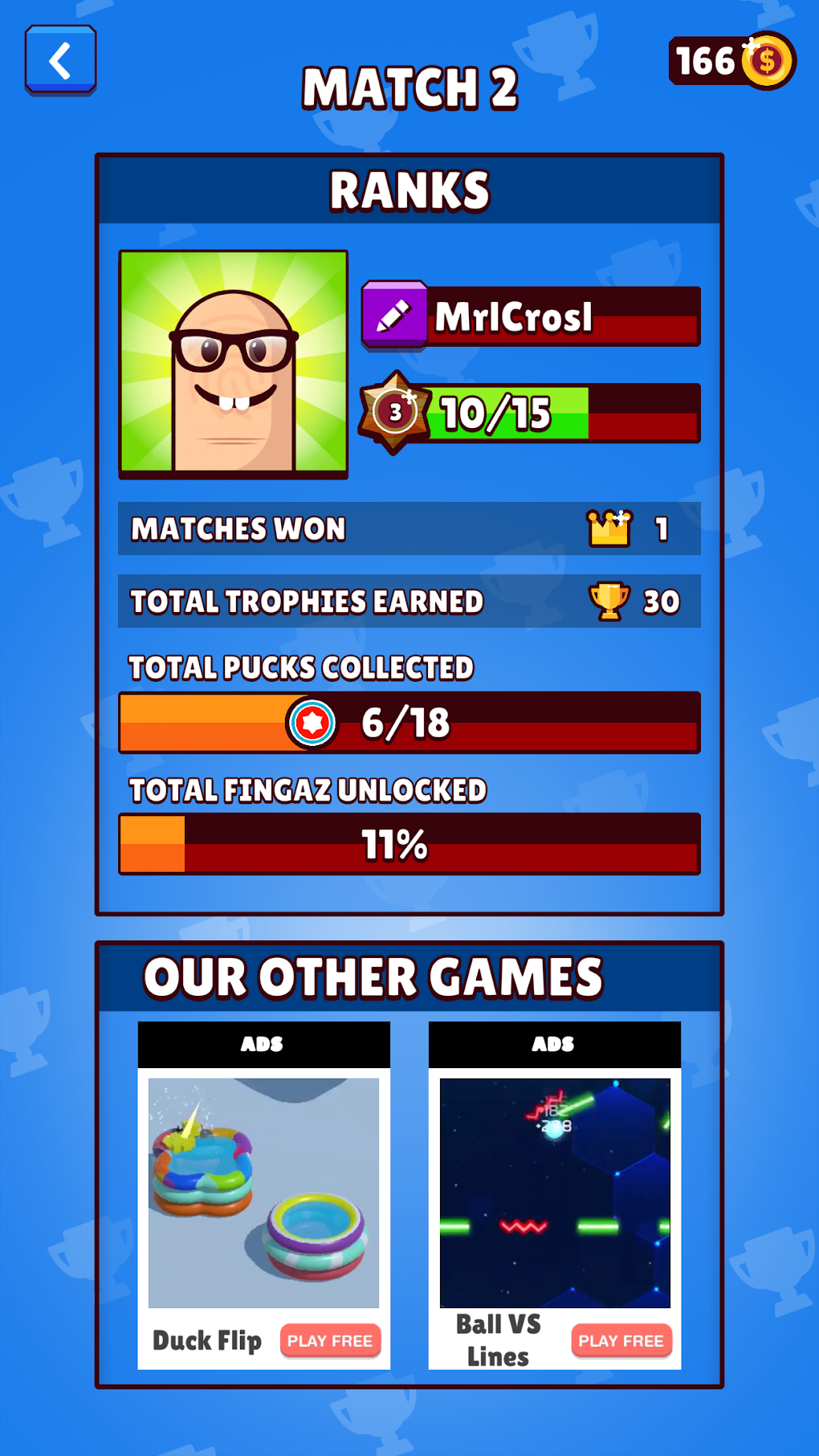Viewport: 819px width, 1456px height.
Task: Go back using the arrow button
Action: coord(60,60)
